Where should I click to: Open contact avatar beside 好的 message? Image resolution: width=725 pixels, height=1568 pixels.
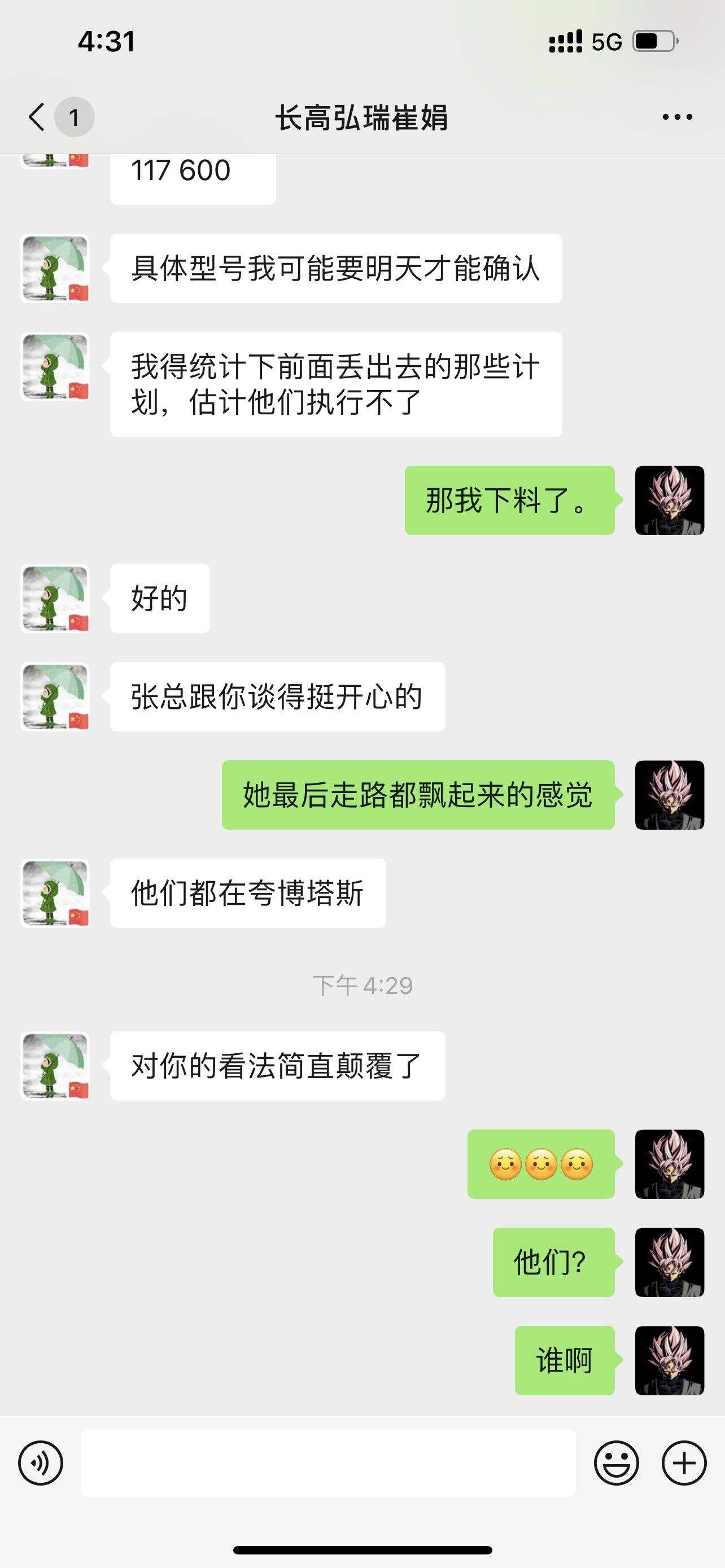[x=55, y=598]
